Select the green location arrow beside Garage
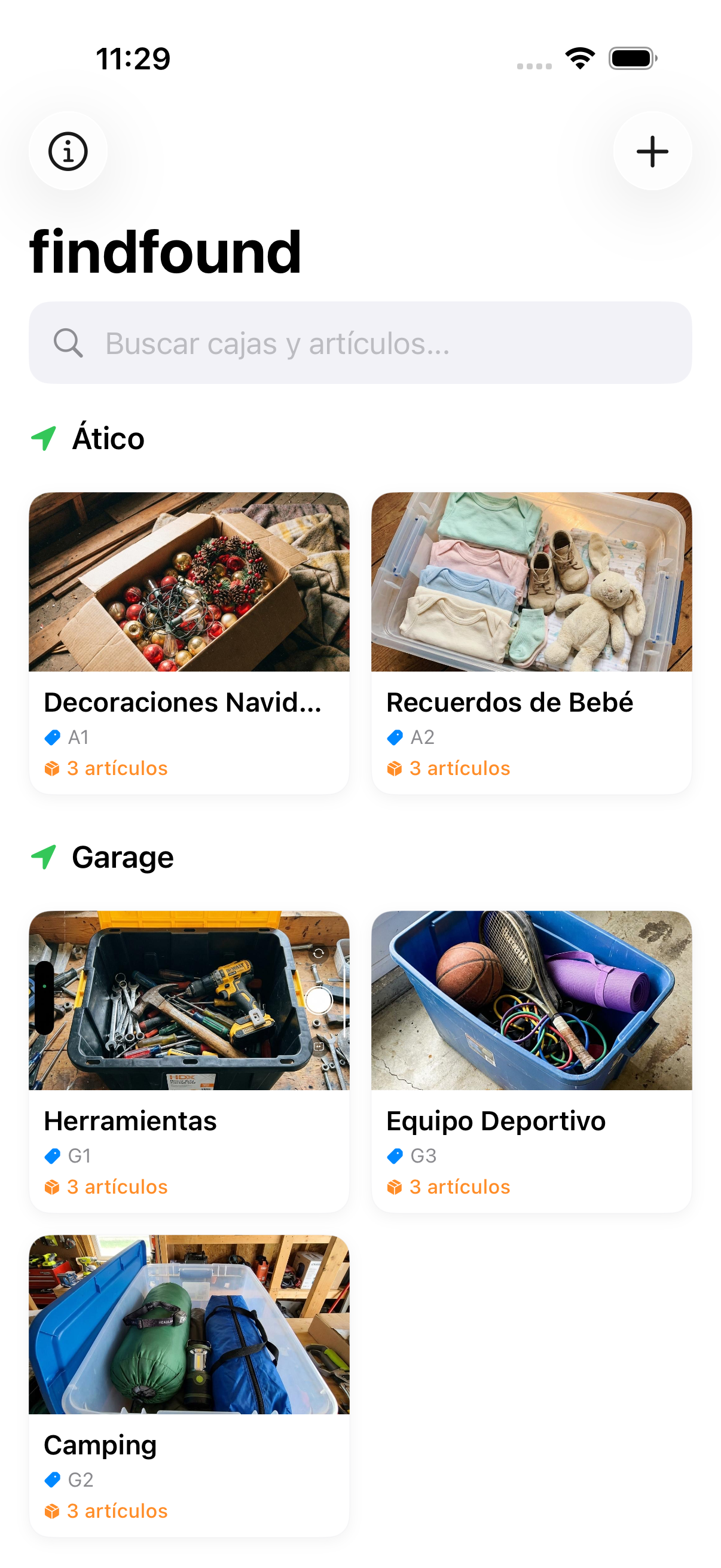 pyautogui.click(x=45, y=858)
